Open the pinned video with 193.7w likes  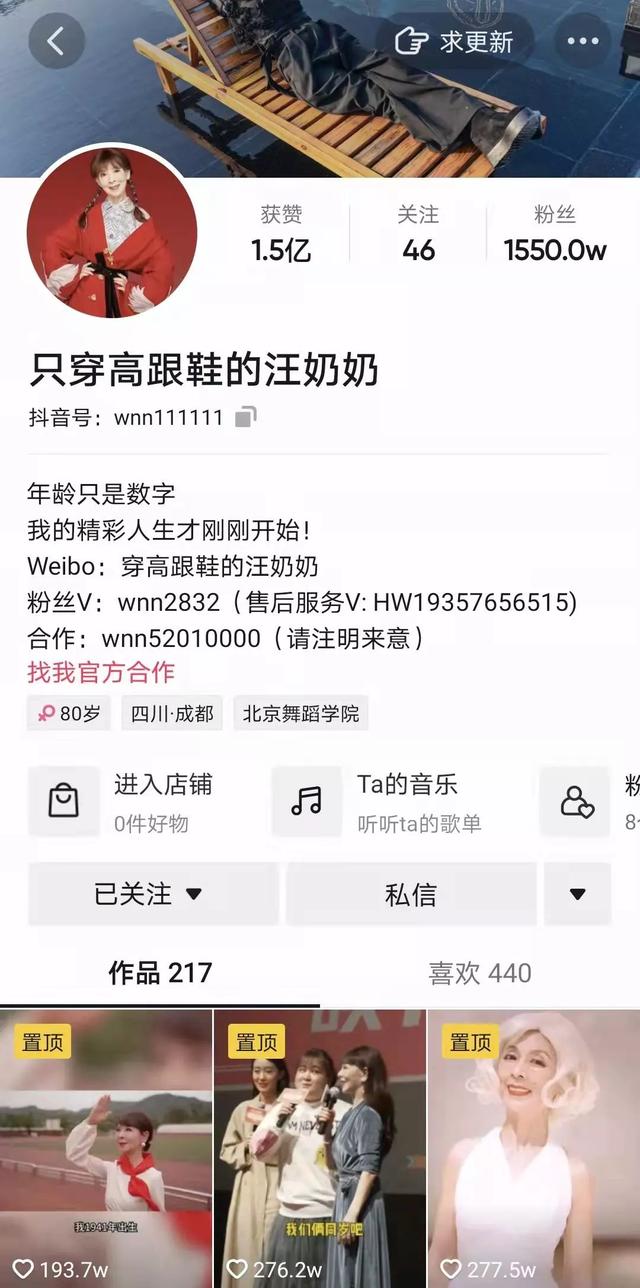pos(106,1150)
